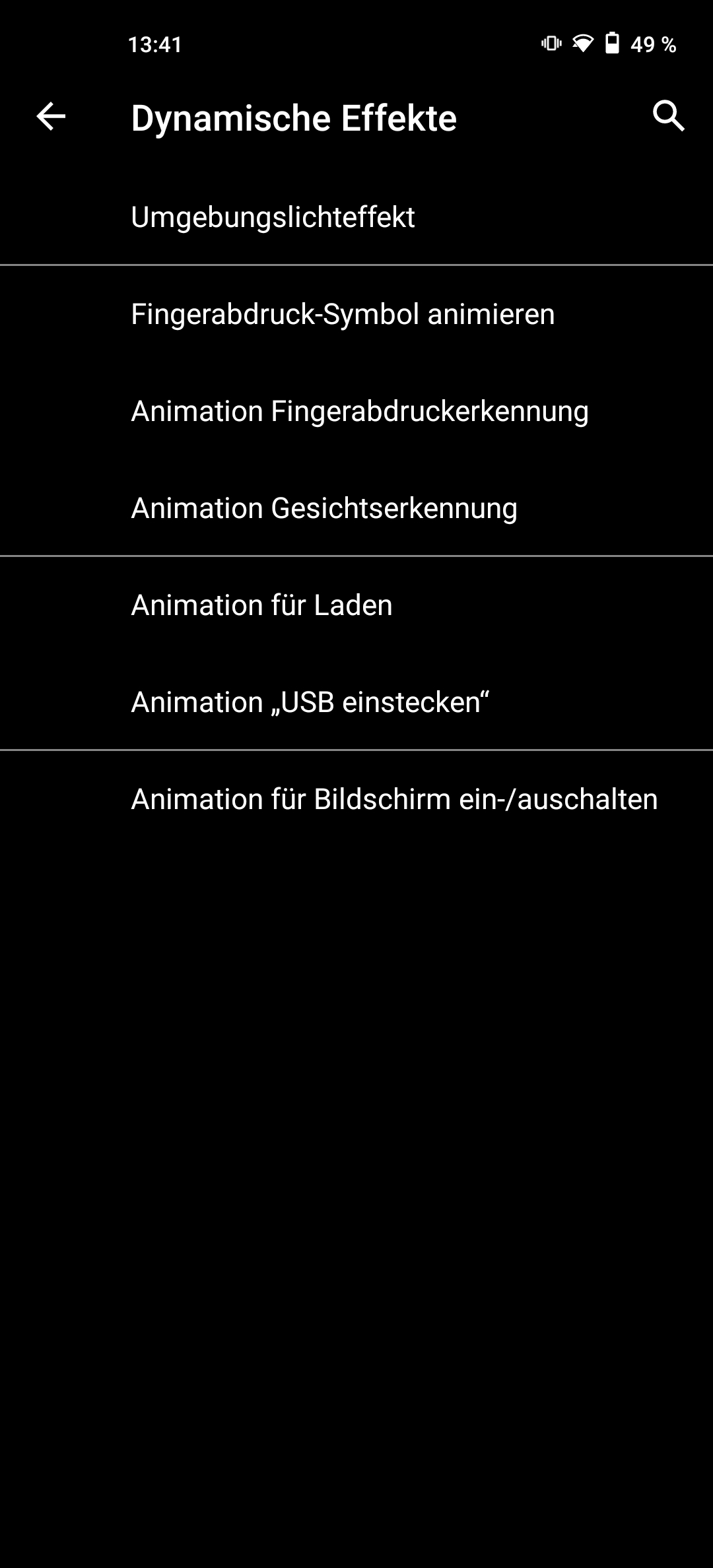The image size is (713, 1568).
Task: Open Fingerabdruck-Symbol animieren
Action: [x=356, y=314]
